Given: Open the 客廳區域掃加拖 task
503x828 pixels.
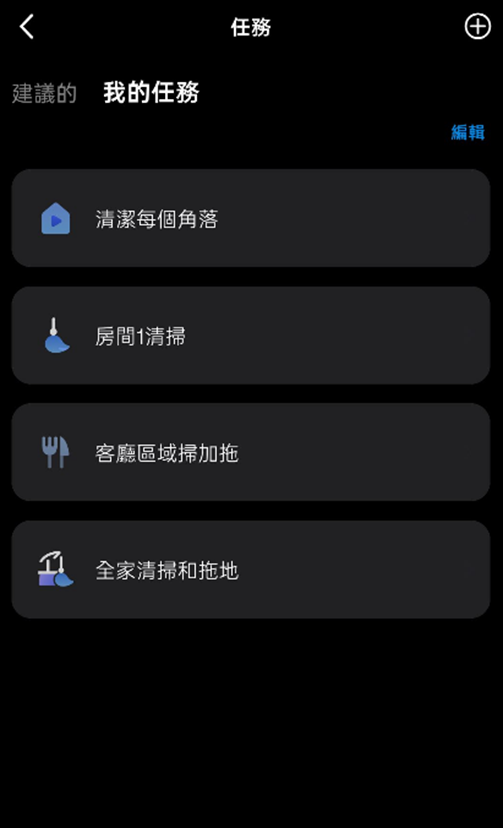Looking at the screenshot, I should click(251, 452).
